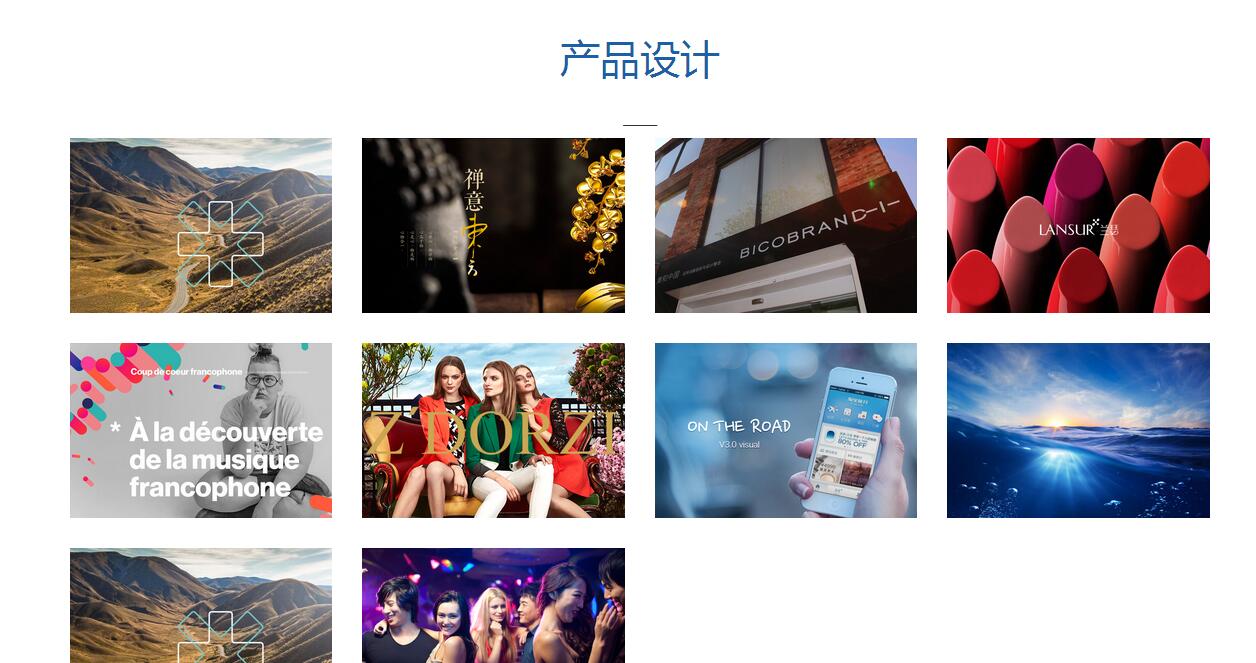This screenshot has height=663, width=1256.
Task: Open the musique francophone project tile
Action: coord(201,430)
